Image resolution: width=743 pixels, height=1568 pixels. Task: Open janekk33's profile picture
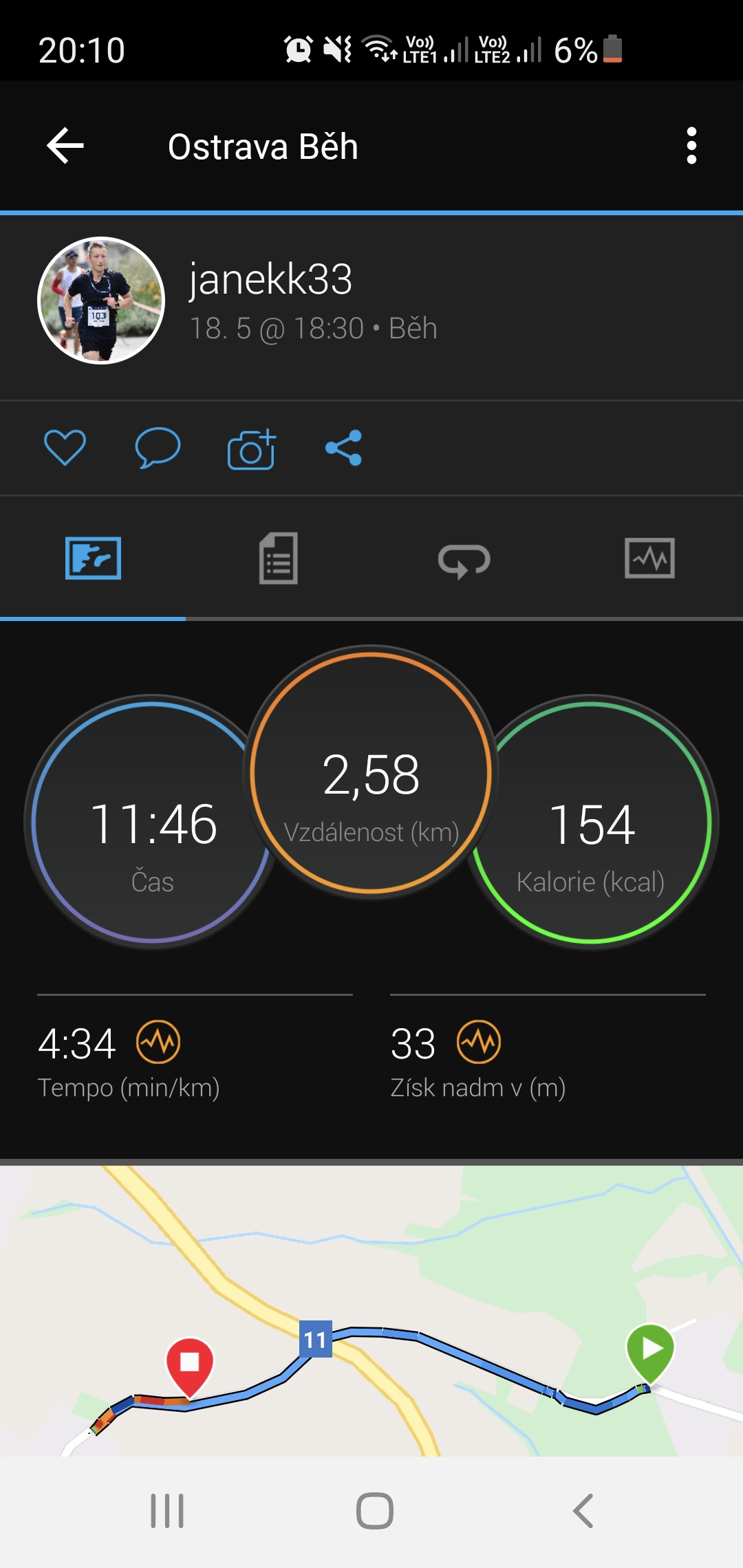(x=101, y=301)
